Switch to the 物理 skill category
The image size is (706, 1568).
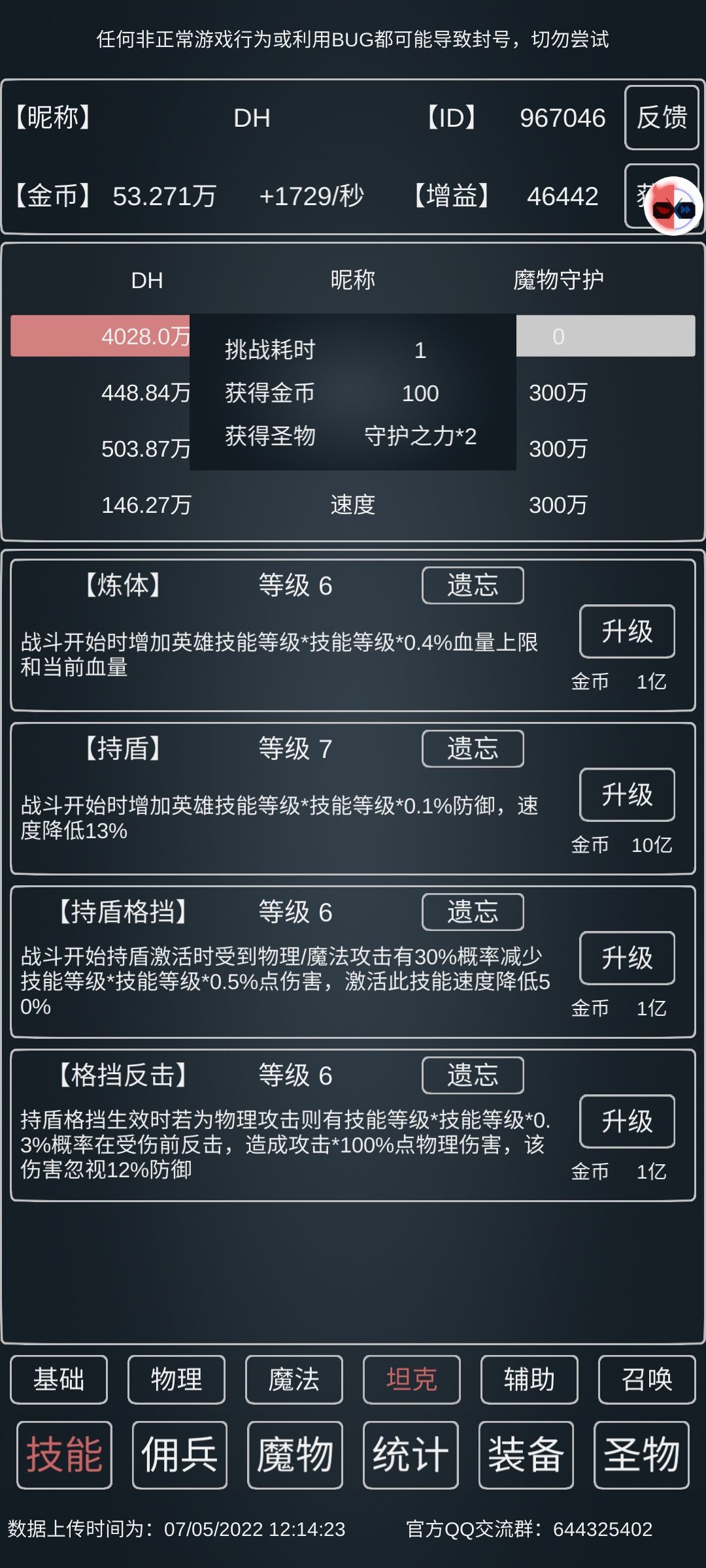(176, 1380)
